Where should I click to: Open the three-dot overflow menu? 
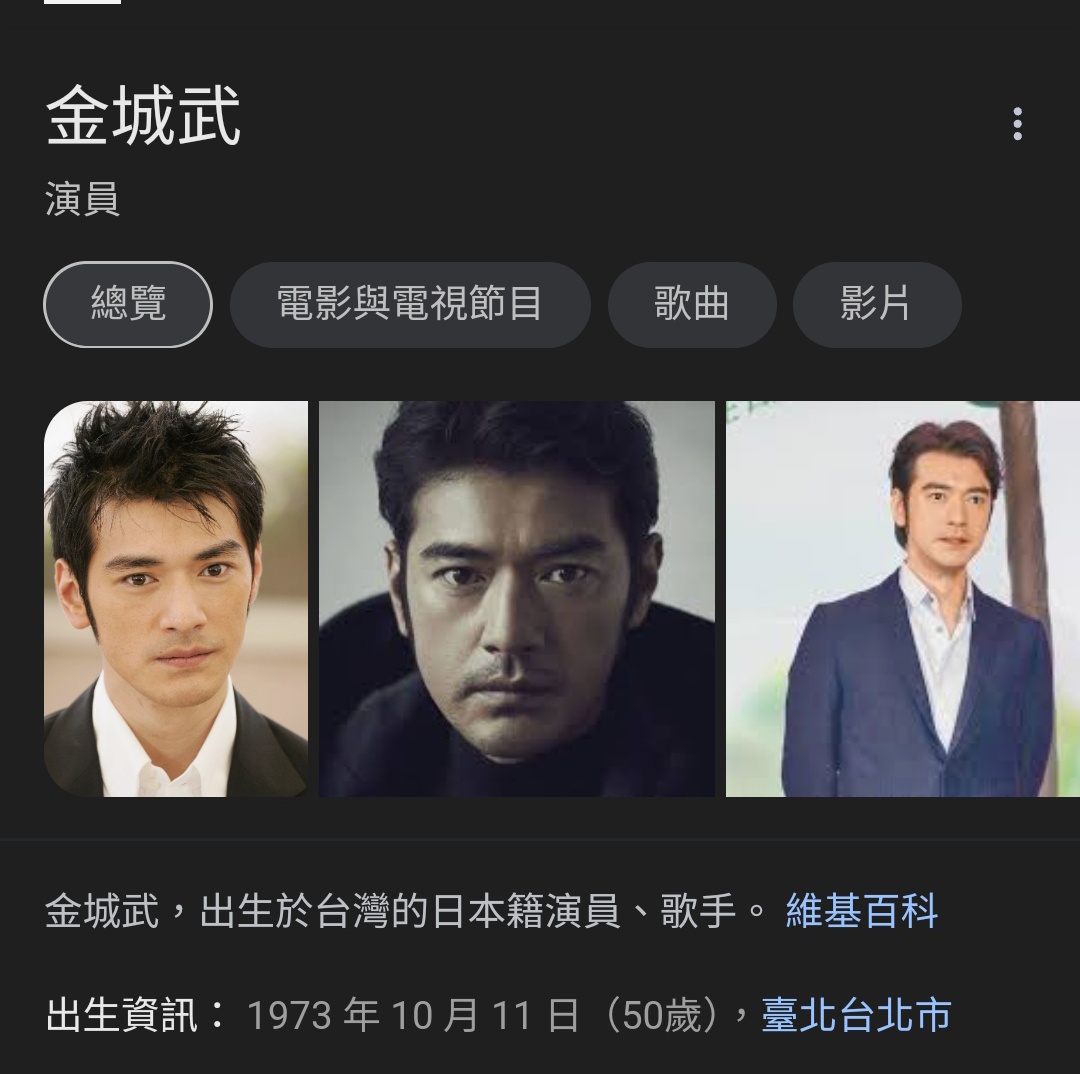click(x=1017, y=124)
